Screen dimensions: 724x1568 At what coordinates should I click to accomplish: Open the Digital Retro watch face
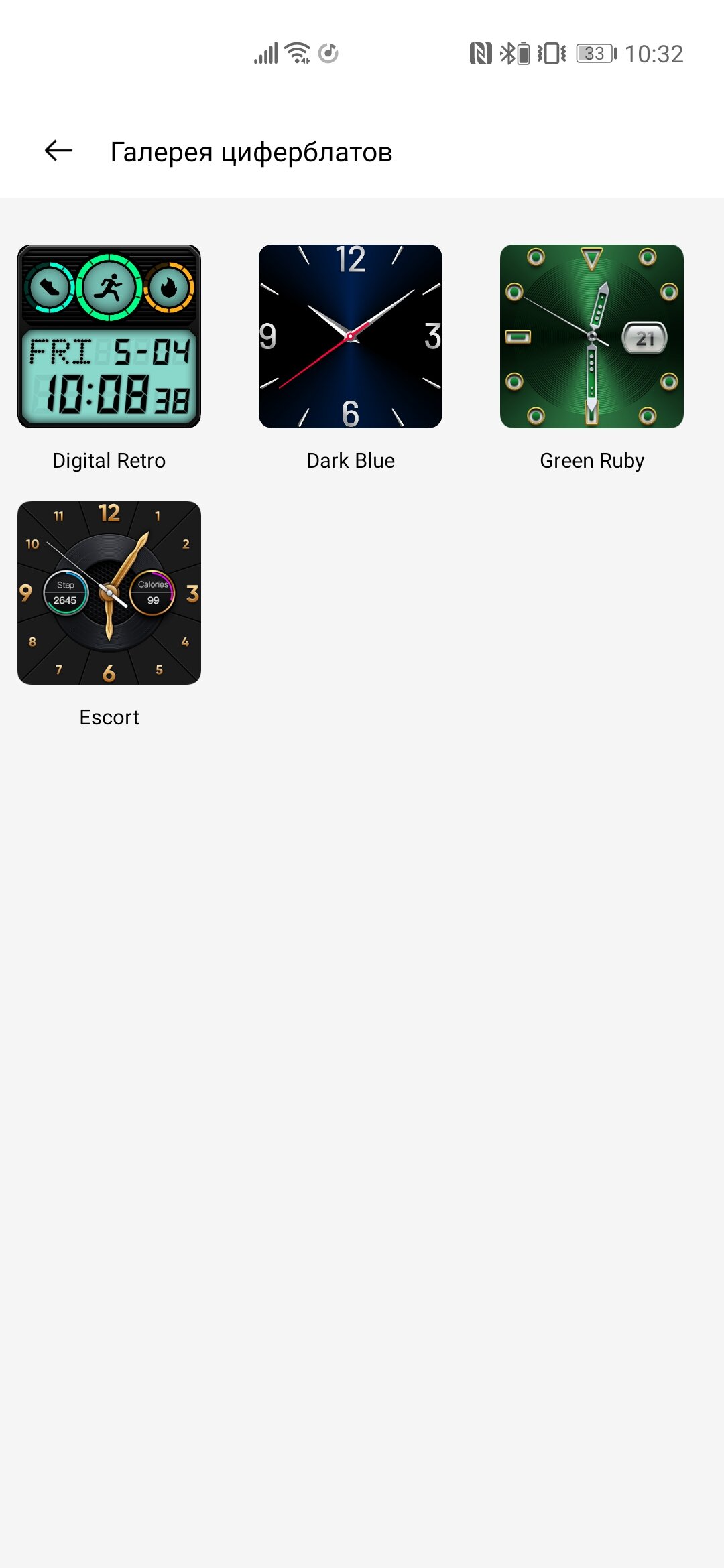(109, 336)
